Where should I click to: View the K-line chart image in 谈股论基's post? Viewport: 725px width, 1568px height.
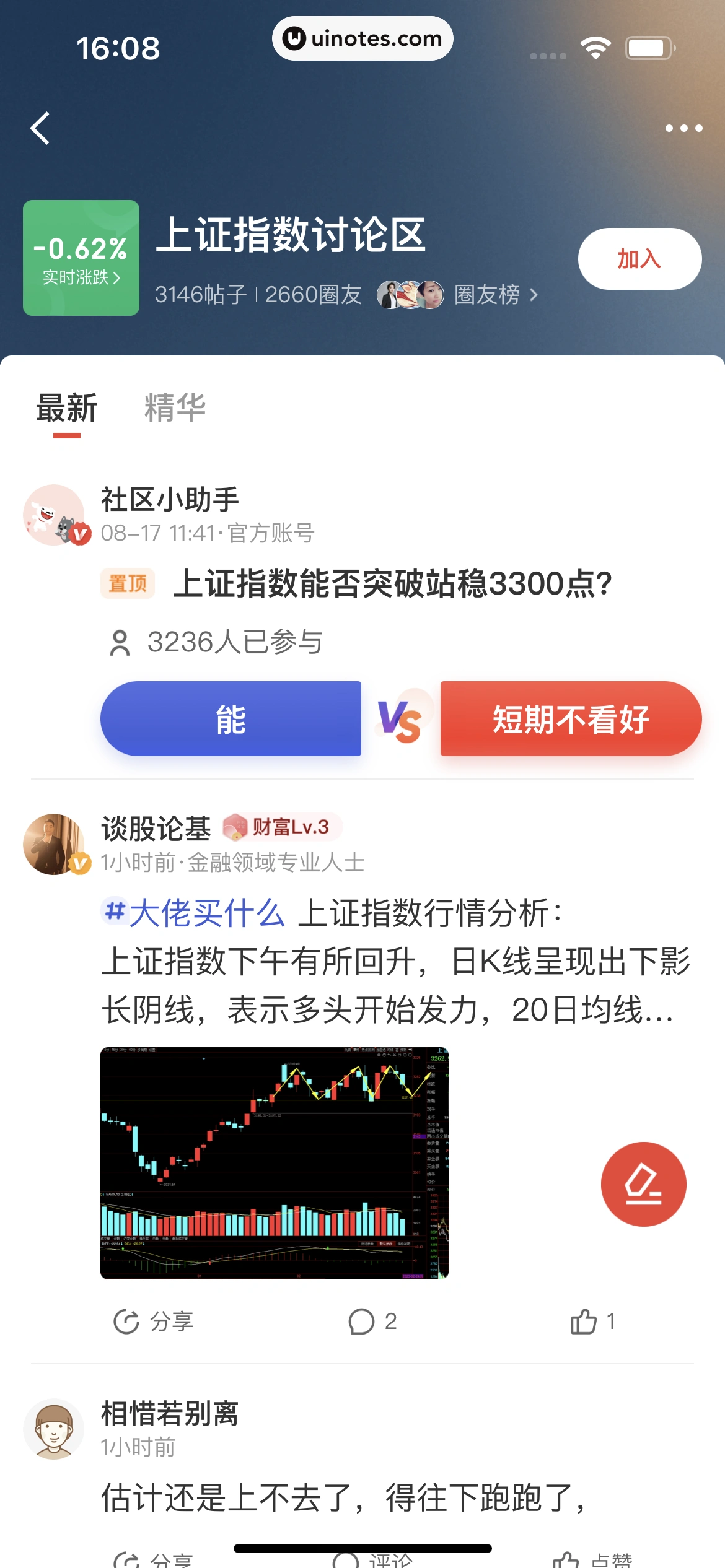point(274,1163)
